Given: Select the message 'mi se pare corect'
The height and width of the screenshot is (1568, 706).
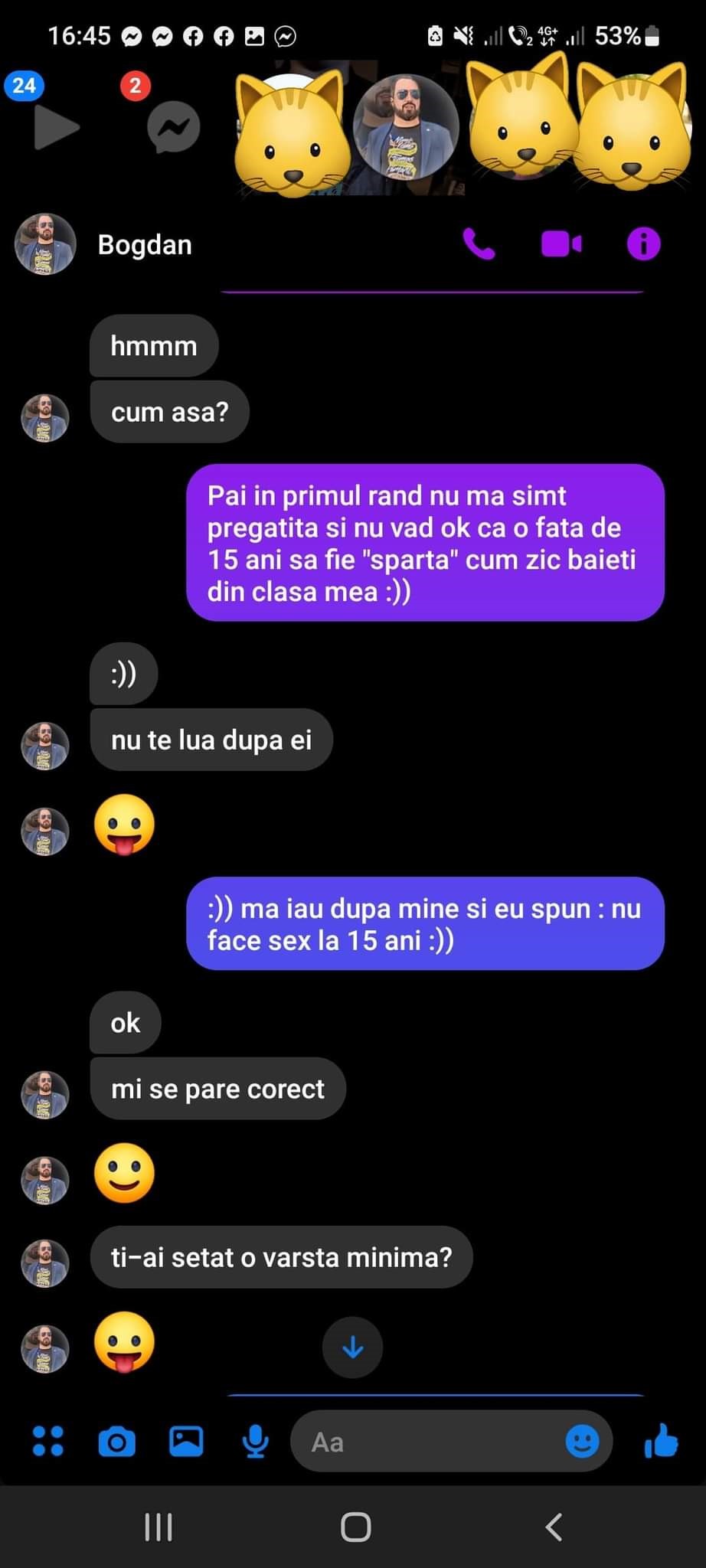Looking at the screenshot, I should [x=217, y=1088].
